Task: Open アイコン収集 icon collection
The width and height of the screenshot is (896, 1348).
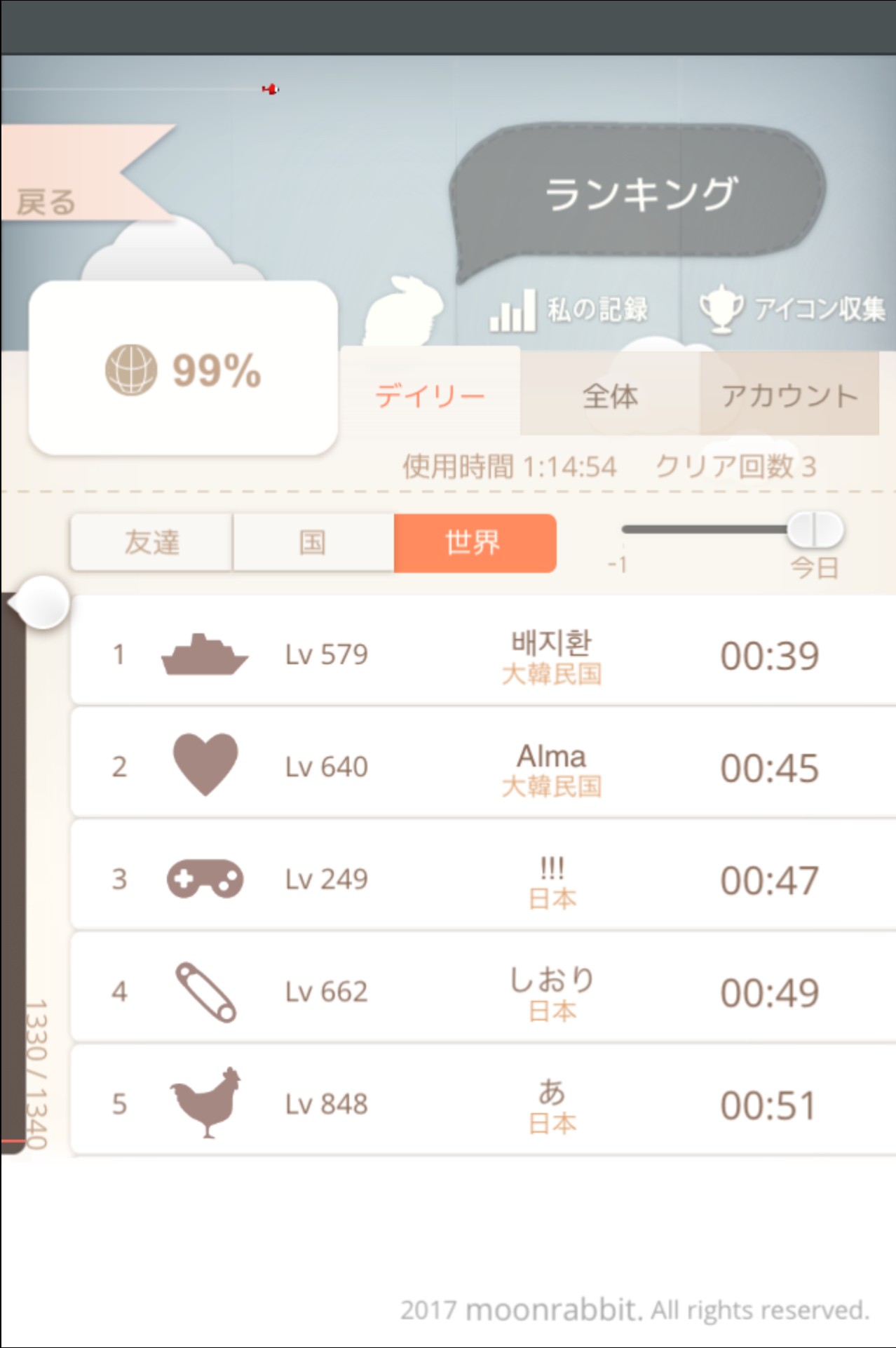Action: pos(792,309)
